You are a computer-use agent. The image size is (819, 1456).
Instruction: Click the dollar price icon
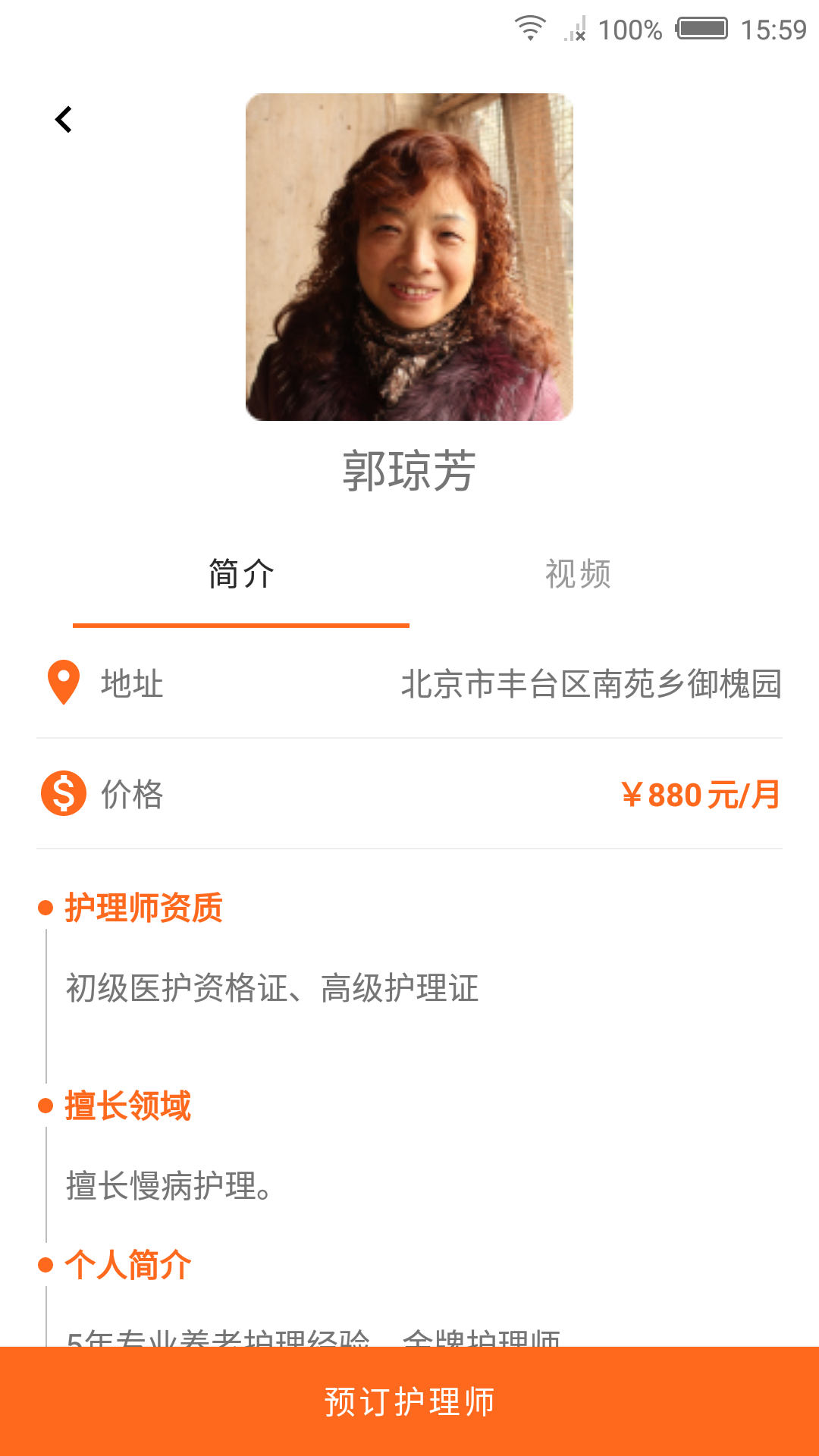[63, 795]
